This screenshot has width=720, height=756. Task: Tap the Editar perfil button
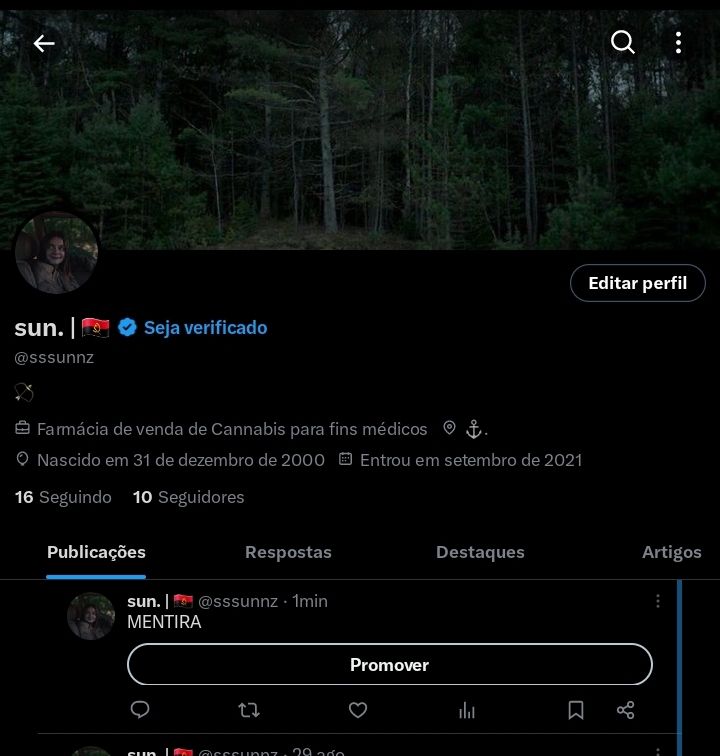click(x=637, y=283)
